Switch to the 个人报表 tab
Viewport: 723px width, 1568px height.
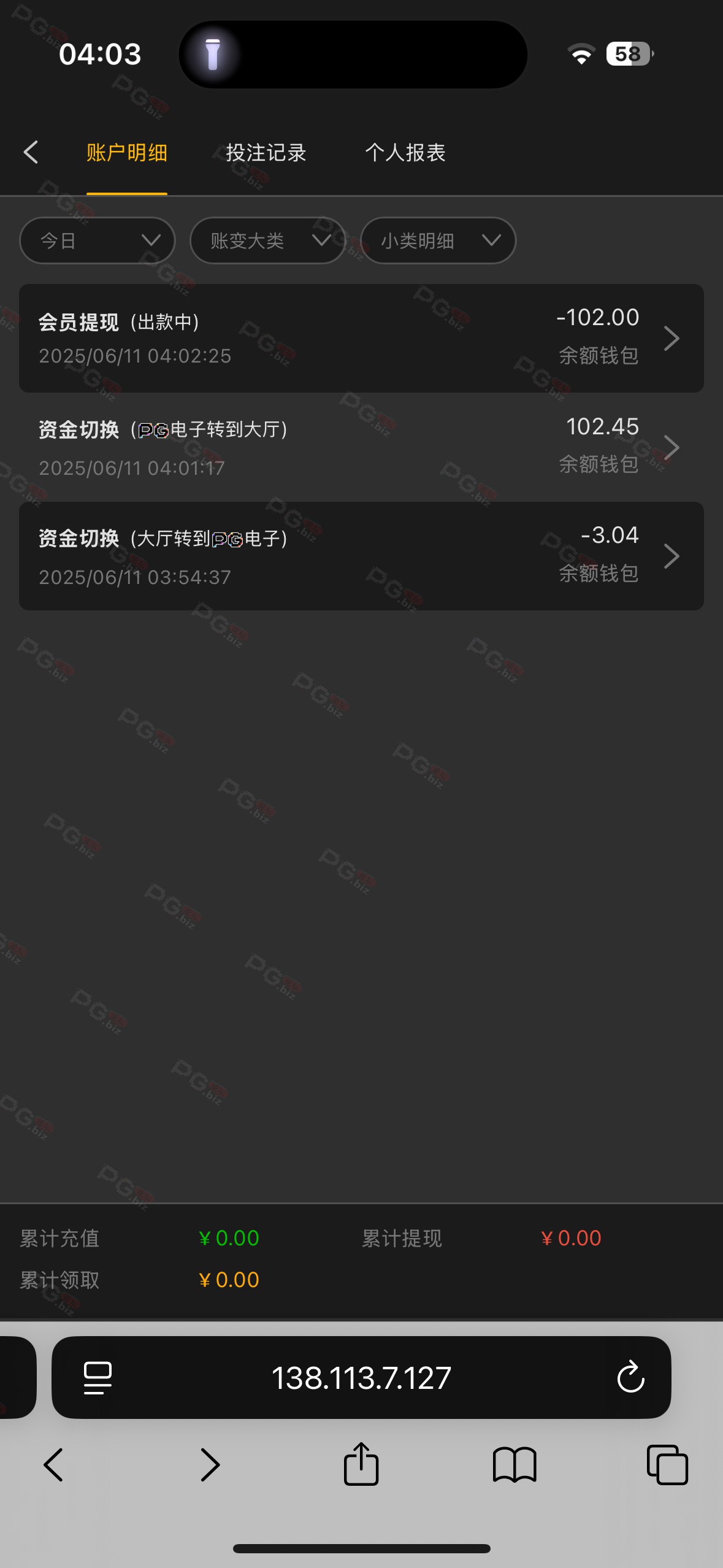[405, 152]
